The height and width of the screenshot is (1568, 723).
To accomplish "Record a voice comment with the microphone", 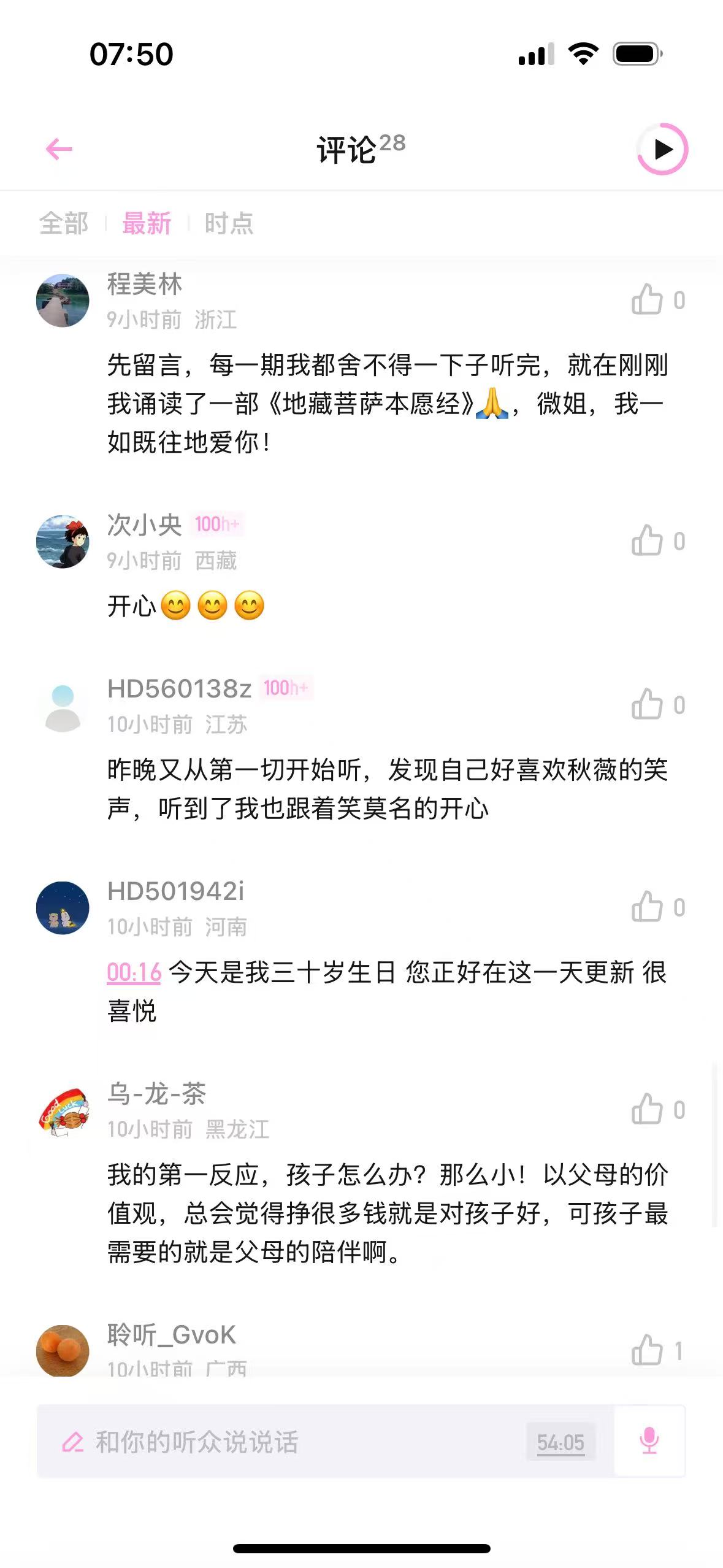I will tap(649, 1440).
